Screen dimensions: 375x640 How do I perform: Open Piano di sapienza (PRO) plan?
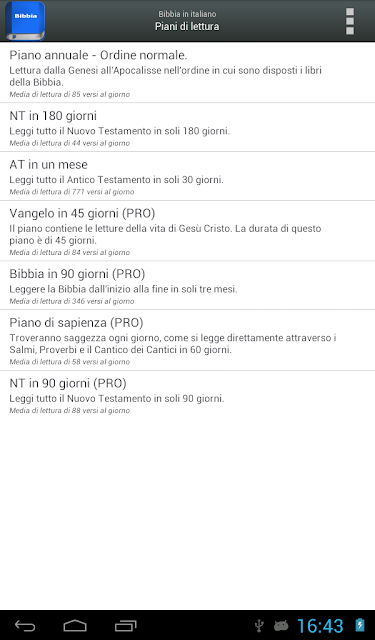[187, 340]
